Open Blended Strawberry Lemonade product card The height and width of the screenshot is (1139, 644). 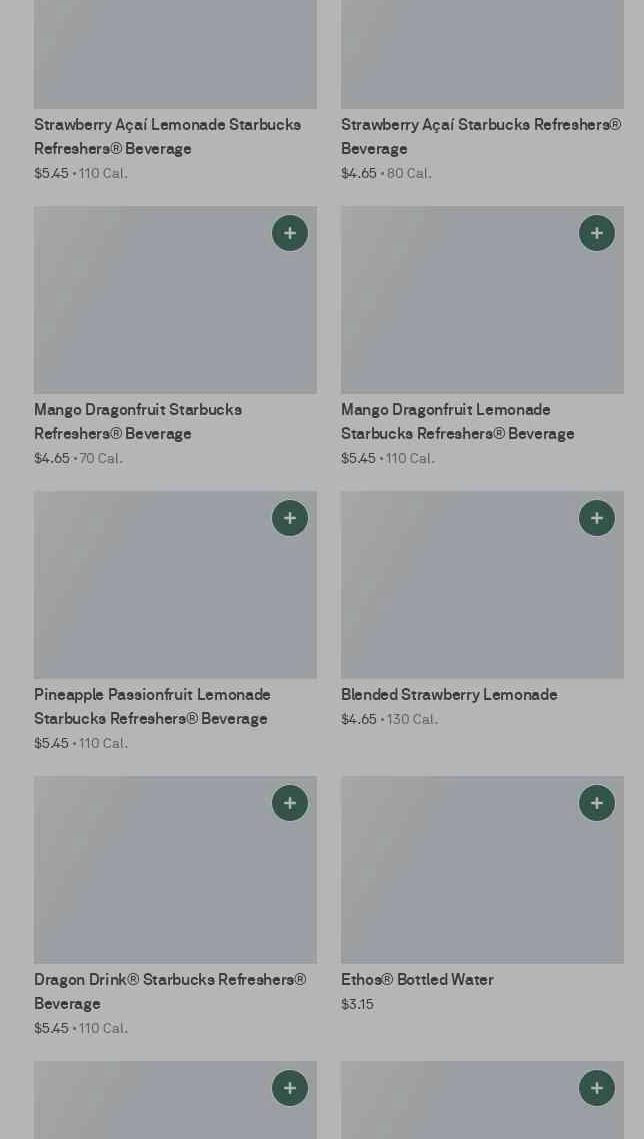coord(482,610)
